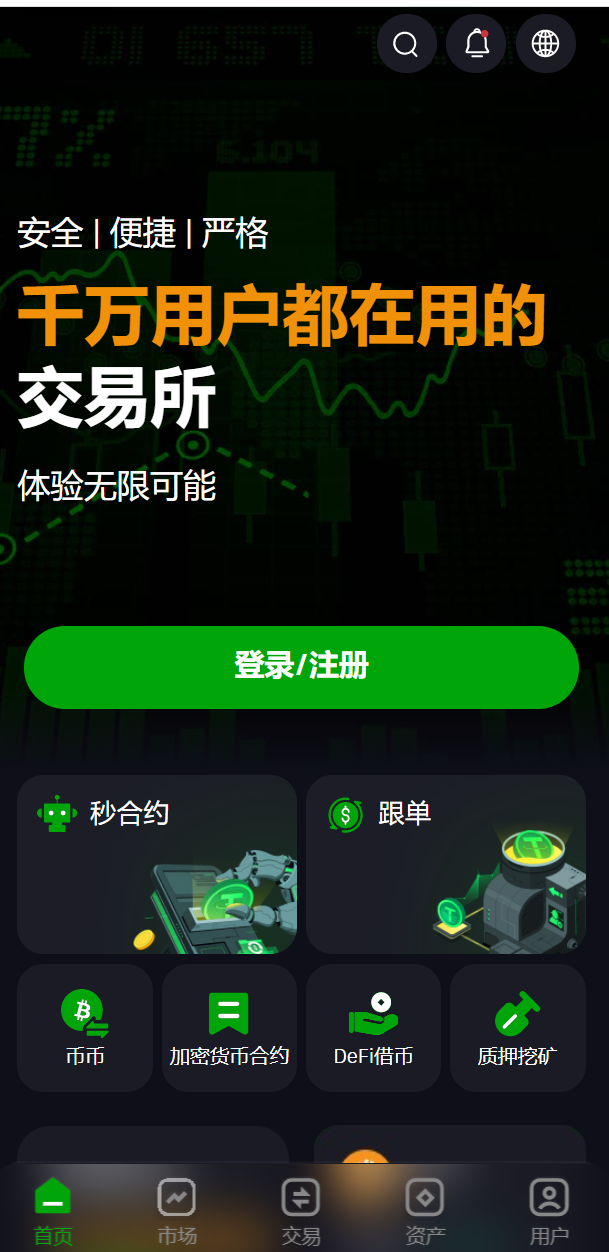Open the DeFi借币 tile

(x=373, y=1028)
